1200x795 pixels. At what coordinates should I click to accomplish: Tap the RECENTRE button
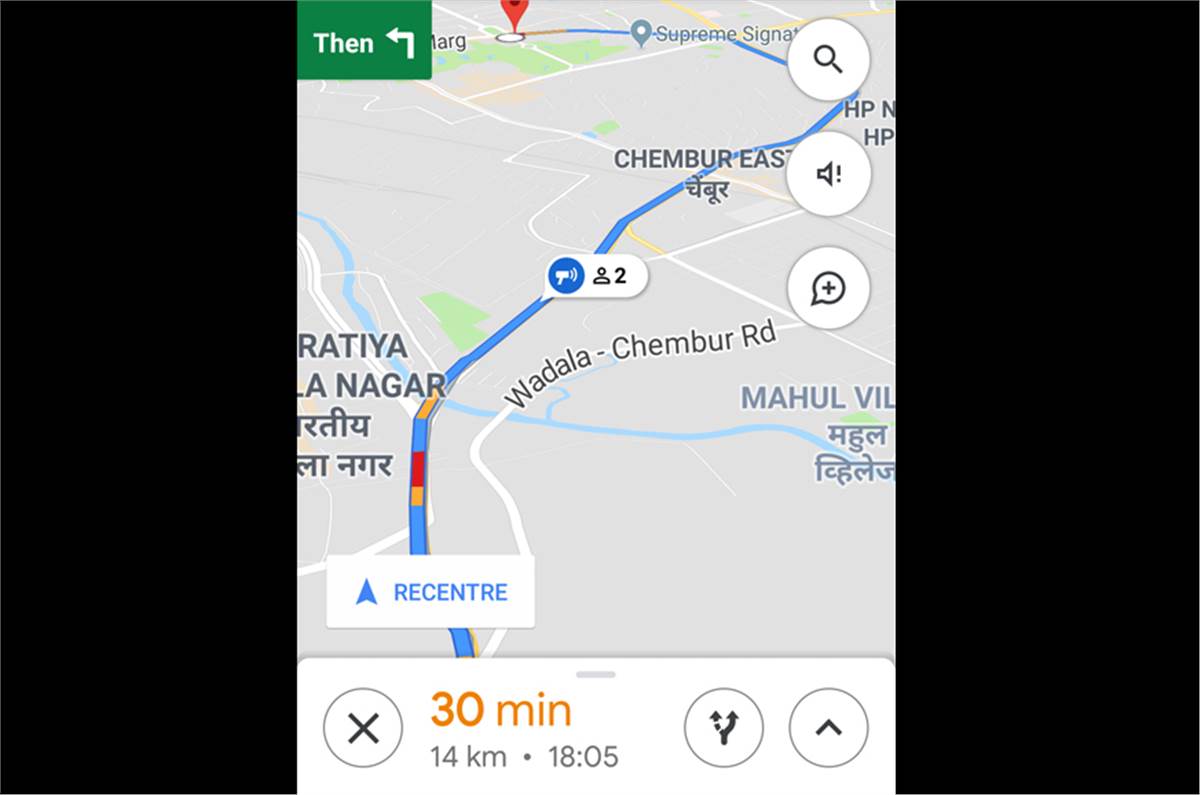431,592
